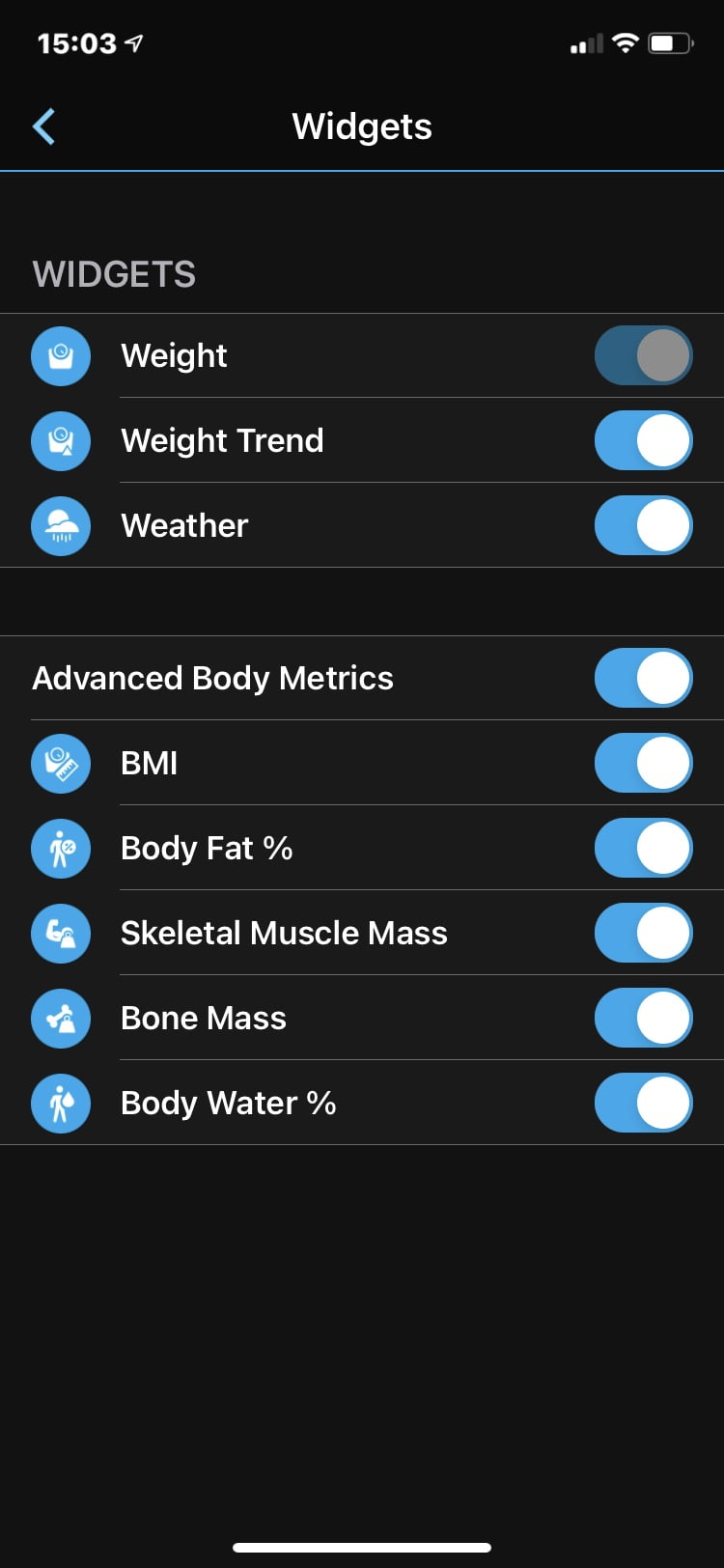Toggle the Skeletal Muscle Mass switch

(x=643, y=933)
